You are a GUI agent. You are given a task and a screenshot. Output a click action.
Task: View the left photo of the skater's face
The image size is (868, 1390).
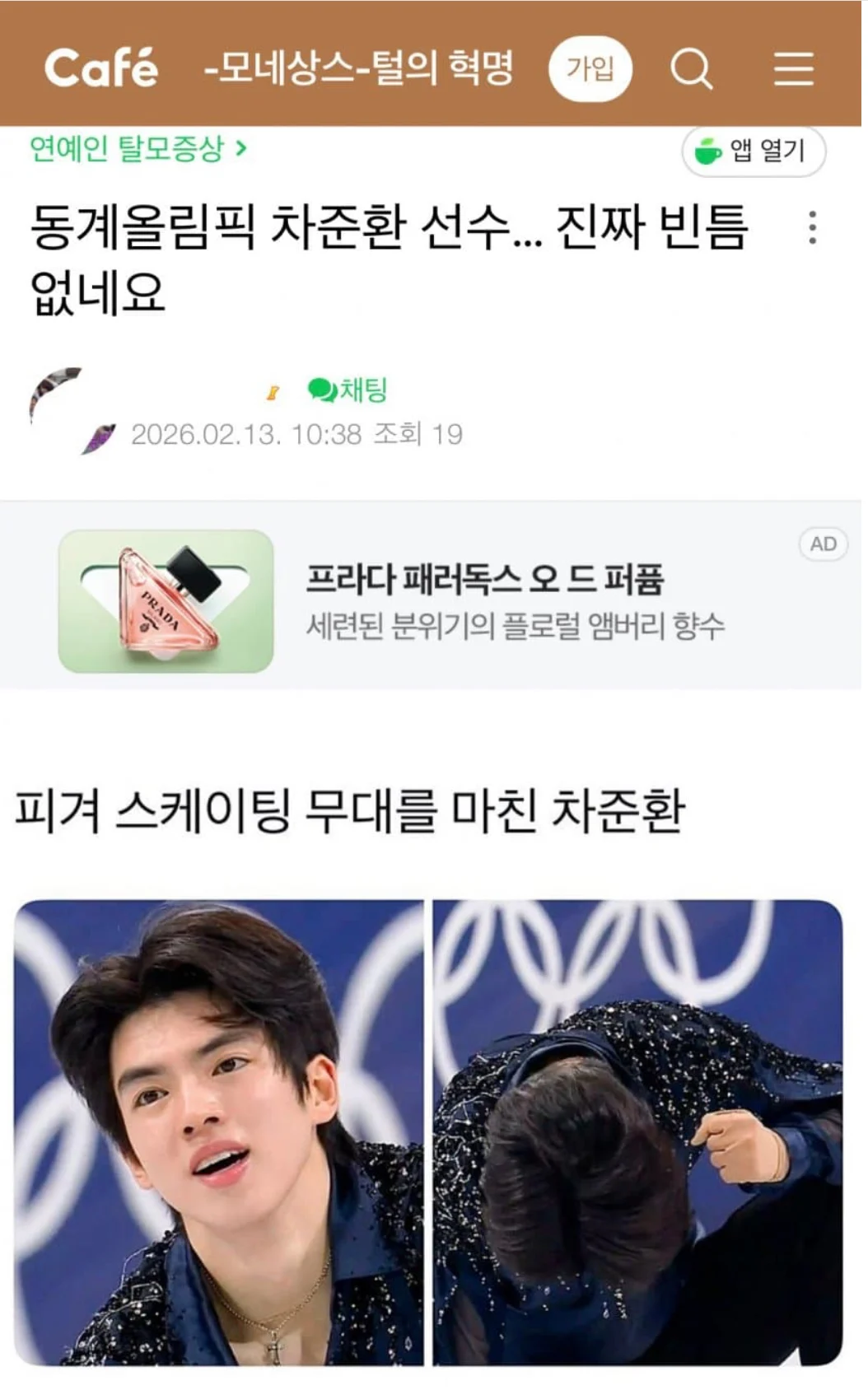(218, 1132)
